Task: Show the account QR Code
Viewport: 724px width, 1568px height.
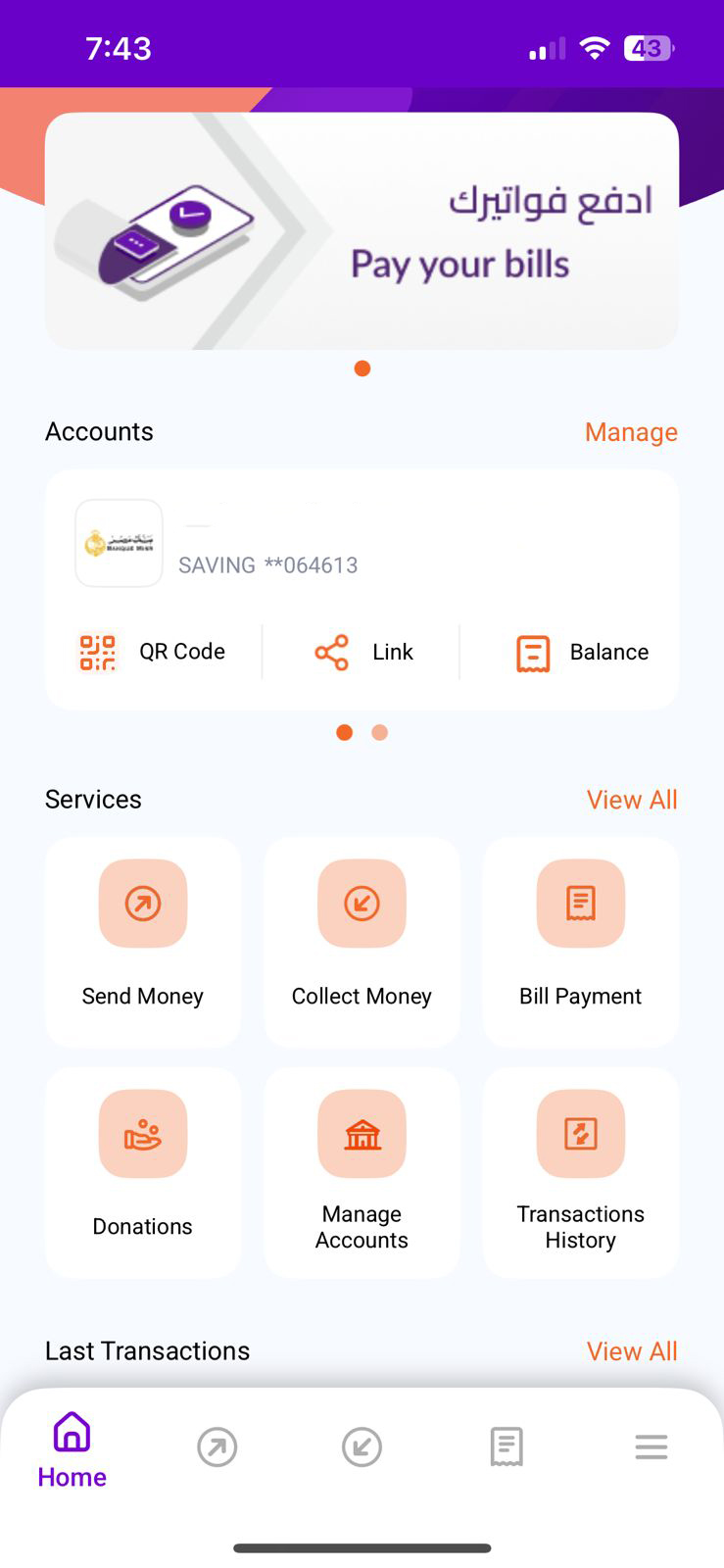Action: click(x=153, y=652)
